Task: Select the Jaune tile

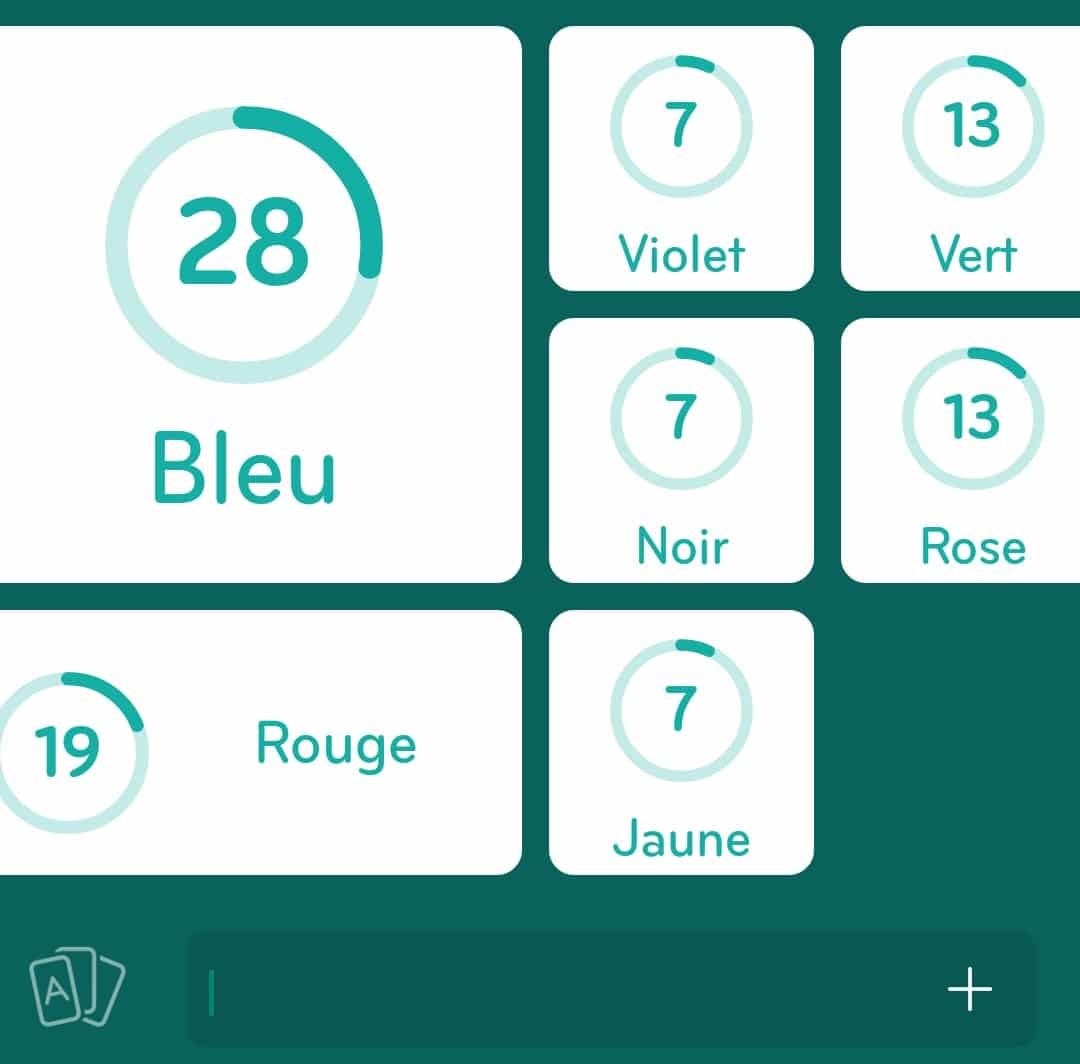Action: click(681, 742)
